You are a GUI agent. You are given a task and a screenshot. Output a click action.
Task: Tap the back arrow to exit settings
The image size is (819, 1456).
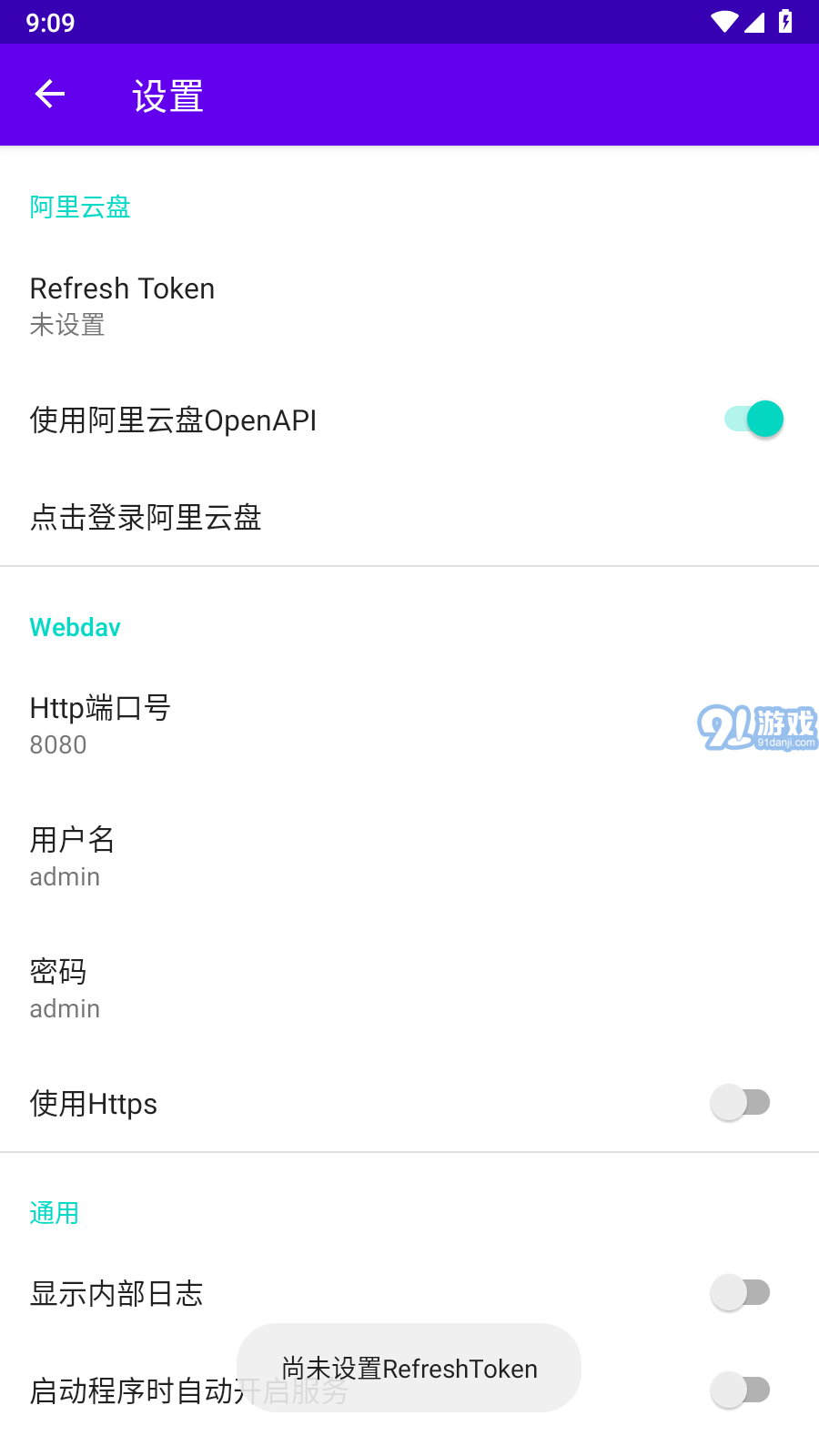click(x=49, y=94)
